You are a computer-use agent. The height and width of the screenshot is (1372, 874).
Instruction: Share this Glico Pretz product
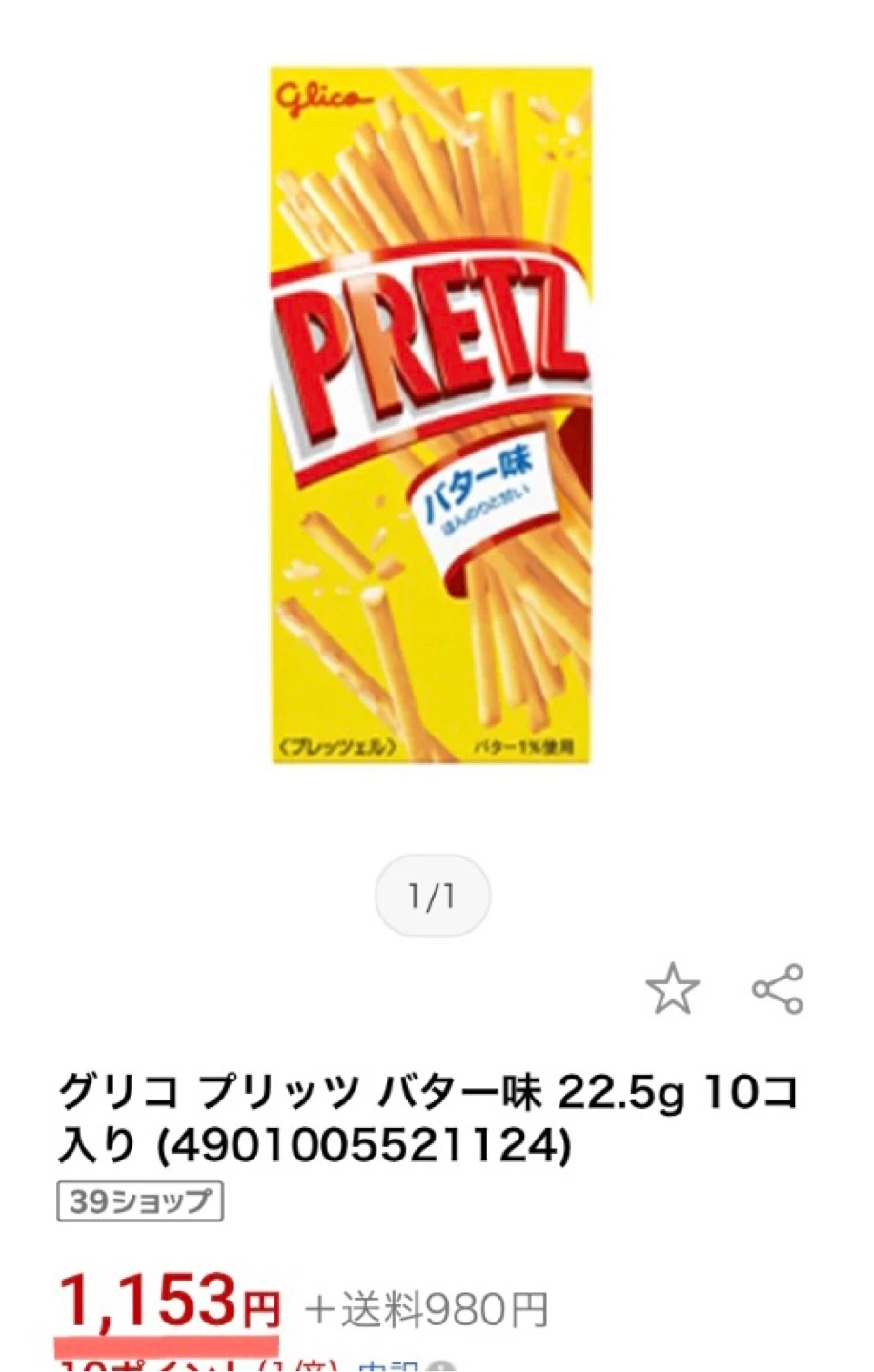coord(778,989)
